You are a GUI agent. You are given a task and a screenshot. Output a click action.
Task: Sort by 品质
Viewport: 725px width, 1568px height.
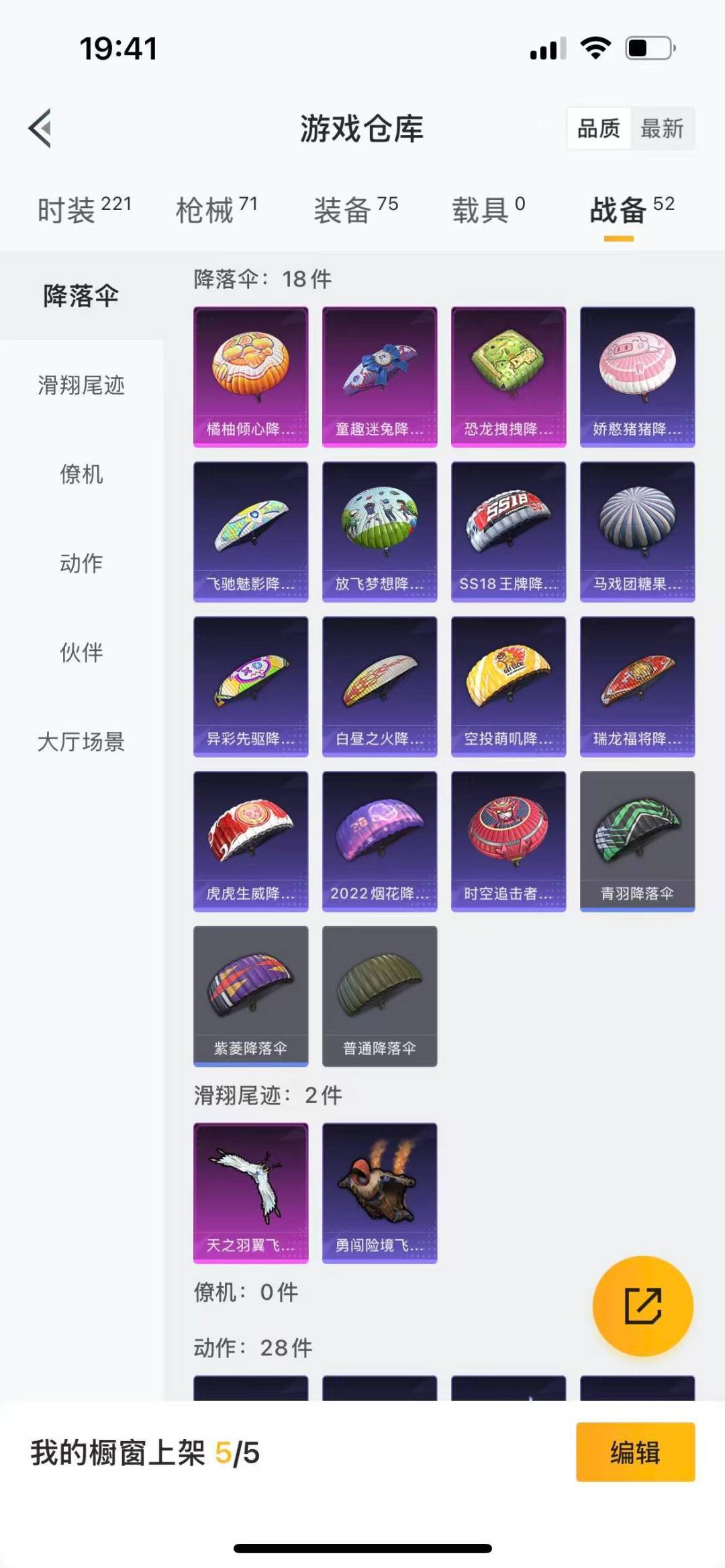[x=599, y=128]
